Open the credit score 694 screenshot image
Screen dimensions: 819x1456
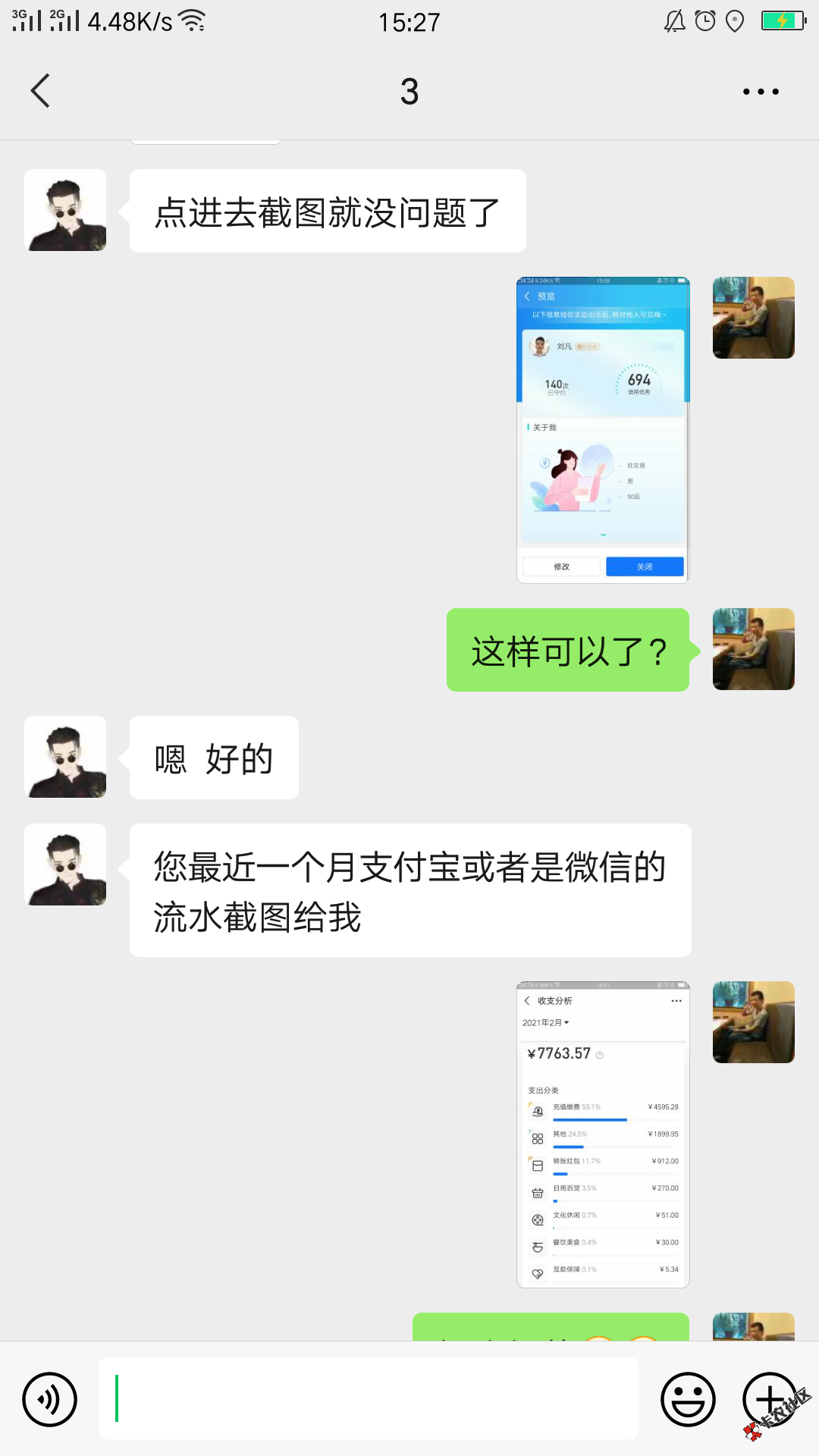point(603,430)
